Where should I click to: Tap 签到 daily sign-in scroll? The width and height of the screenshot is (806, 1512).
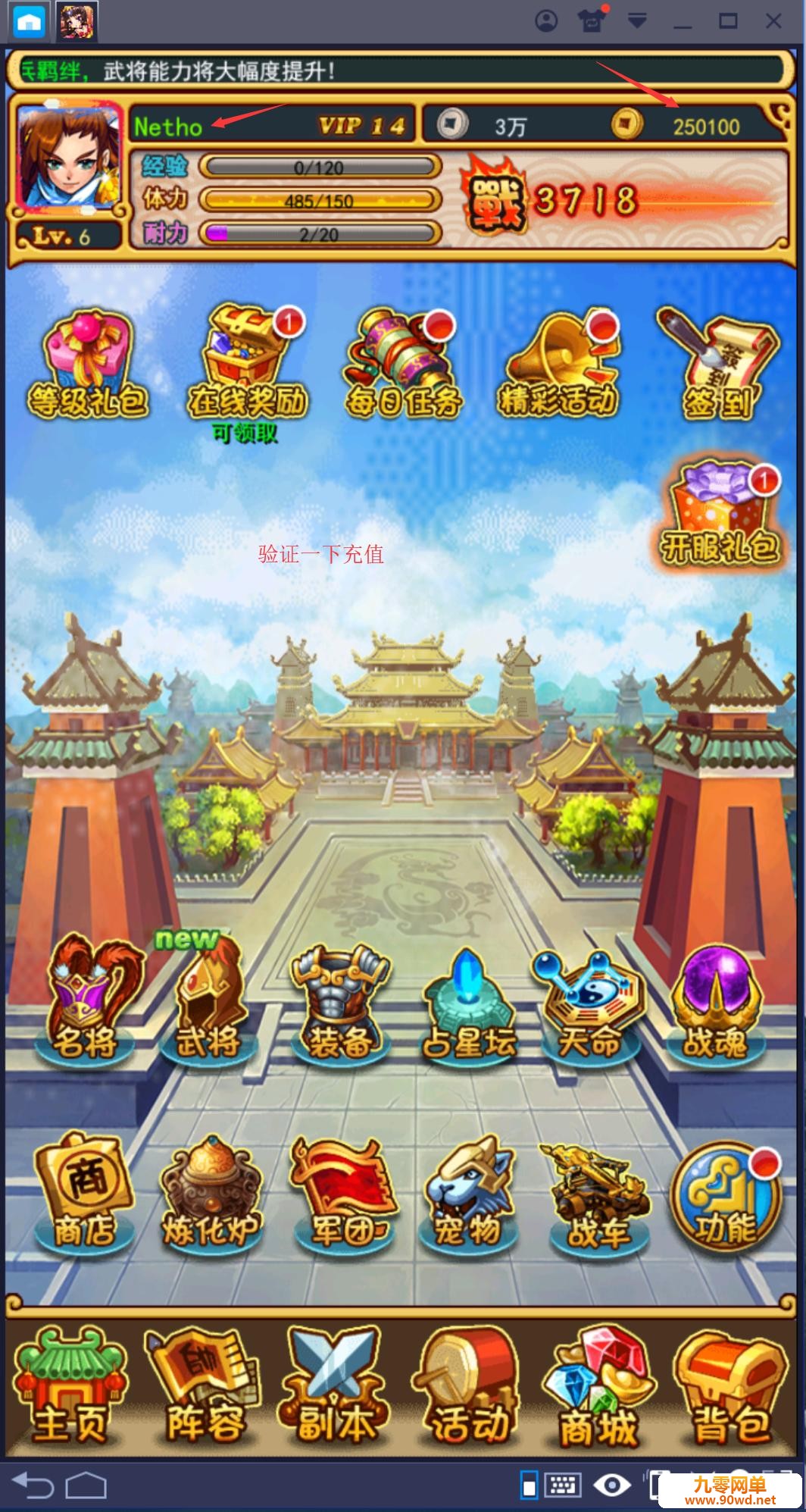[x=718, y=365]
